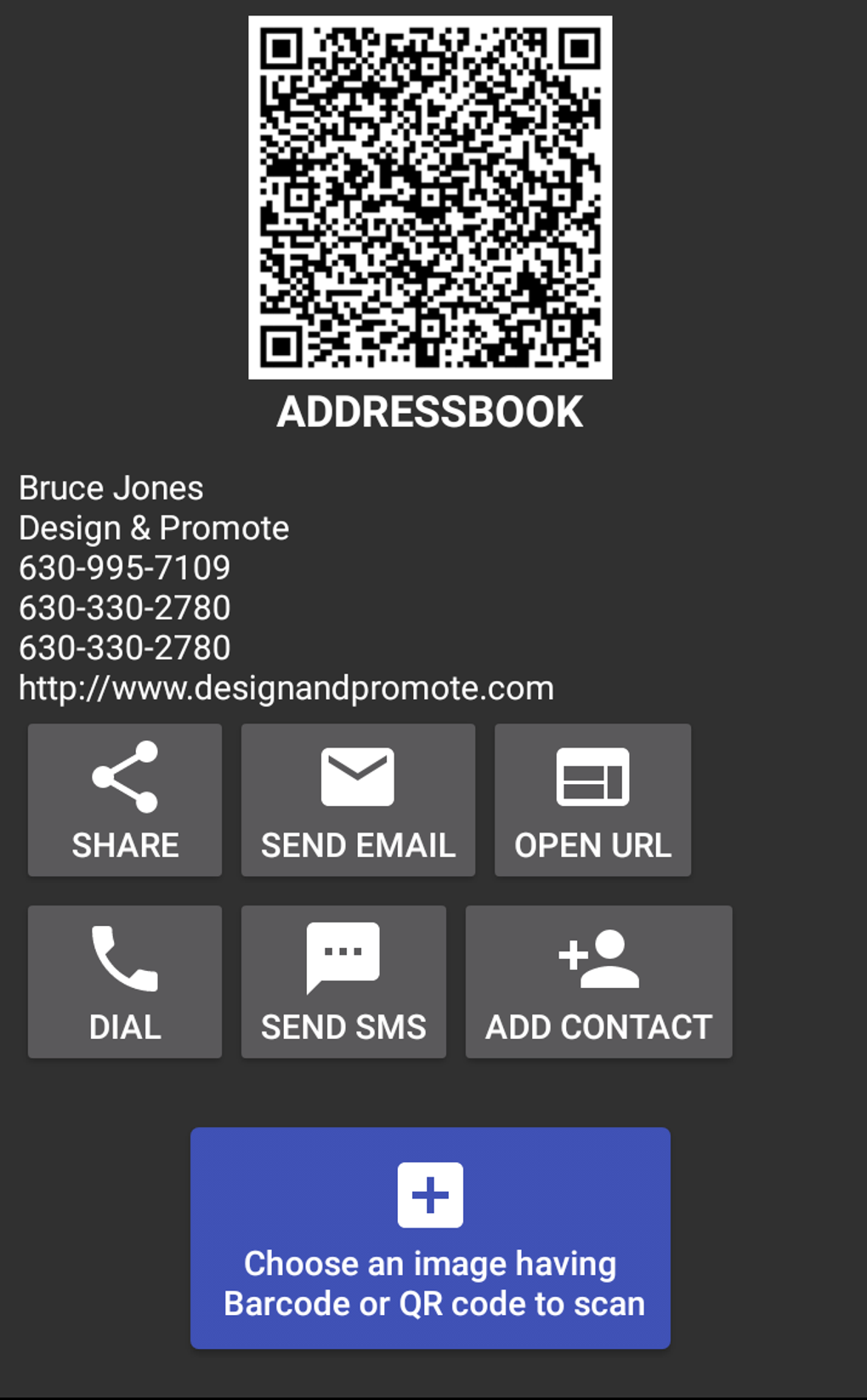
Task: Open the designandpromote.com link
Action: pos(286,687)
